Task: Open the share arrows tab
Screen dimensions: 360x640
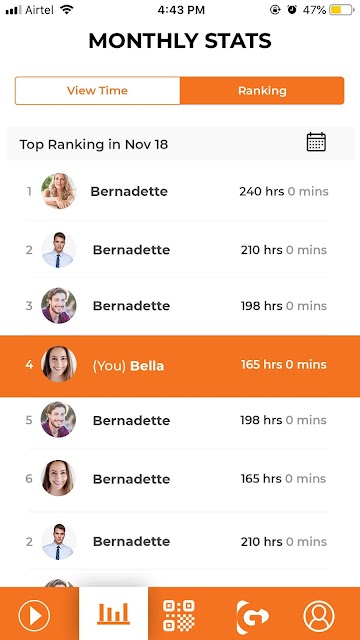Action: tap(252, 616)
